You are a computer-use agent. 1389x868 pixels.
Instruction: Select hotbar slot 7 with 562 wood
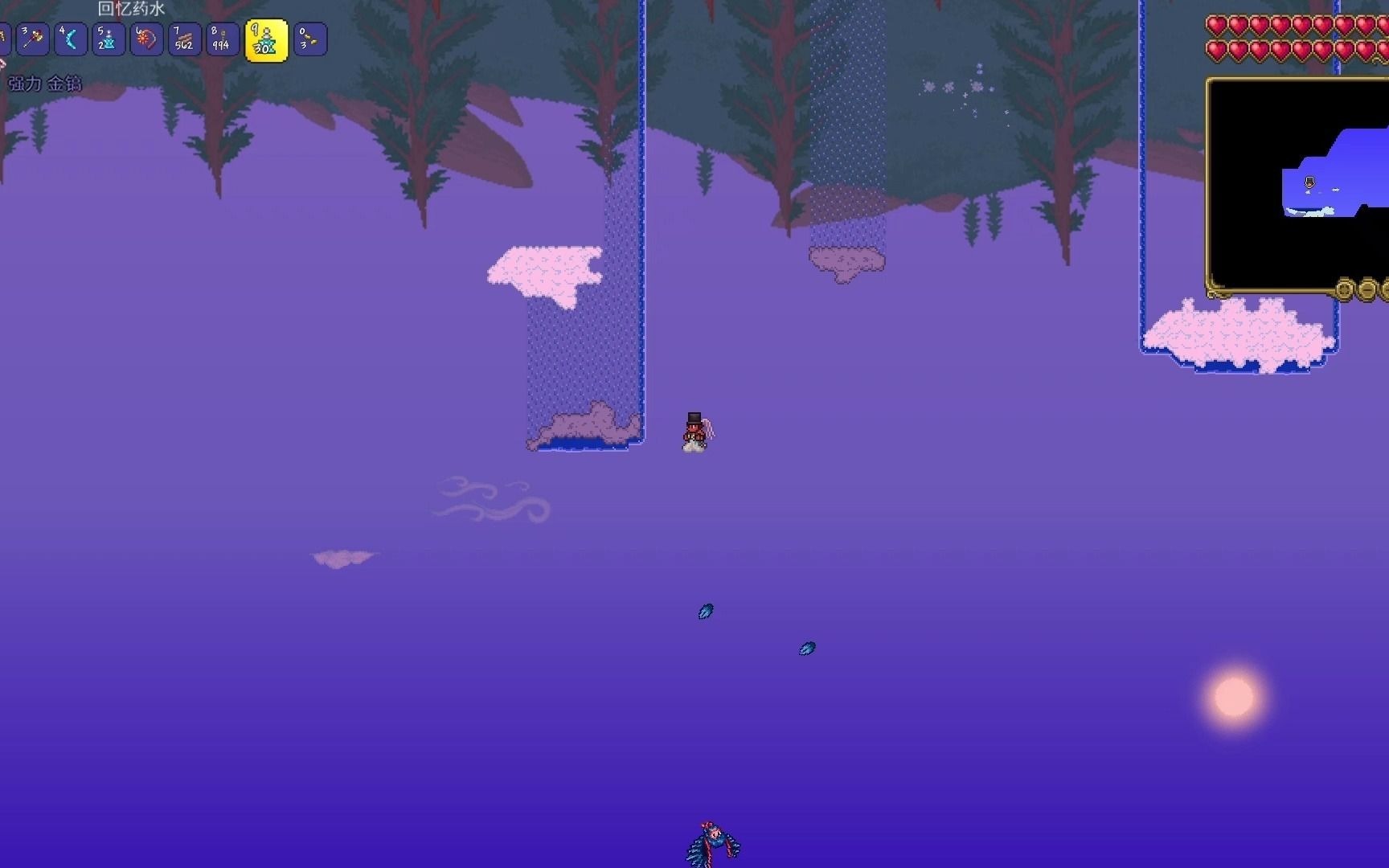coord(184,39)
